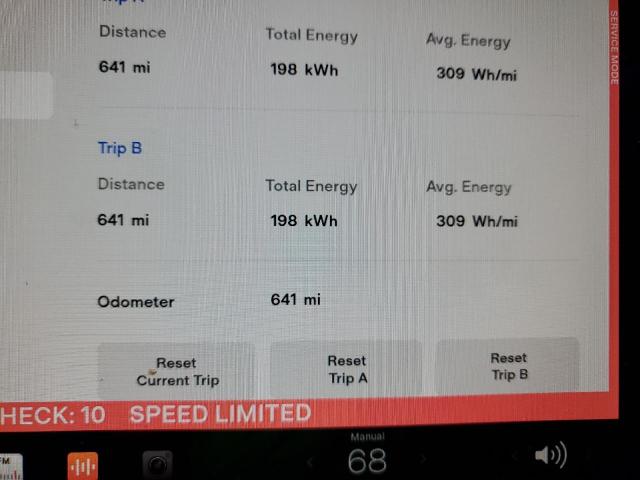
Task: Reset Trip A
Action: coord(347,369)
